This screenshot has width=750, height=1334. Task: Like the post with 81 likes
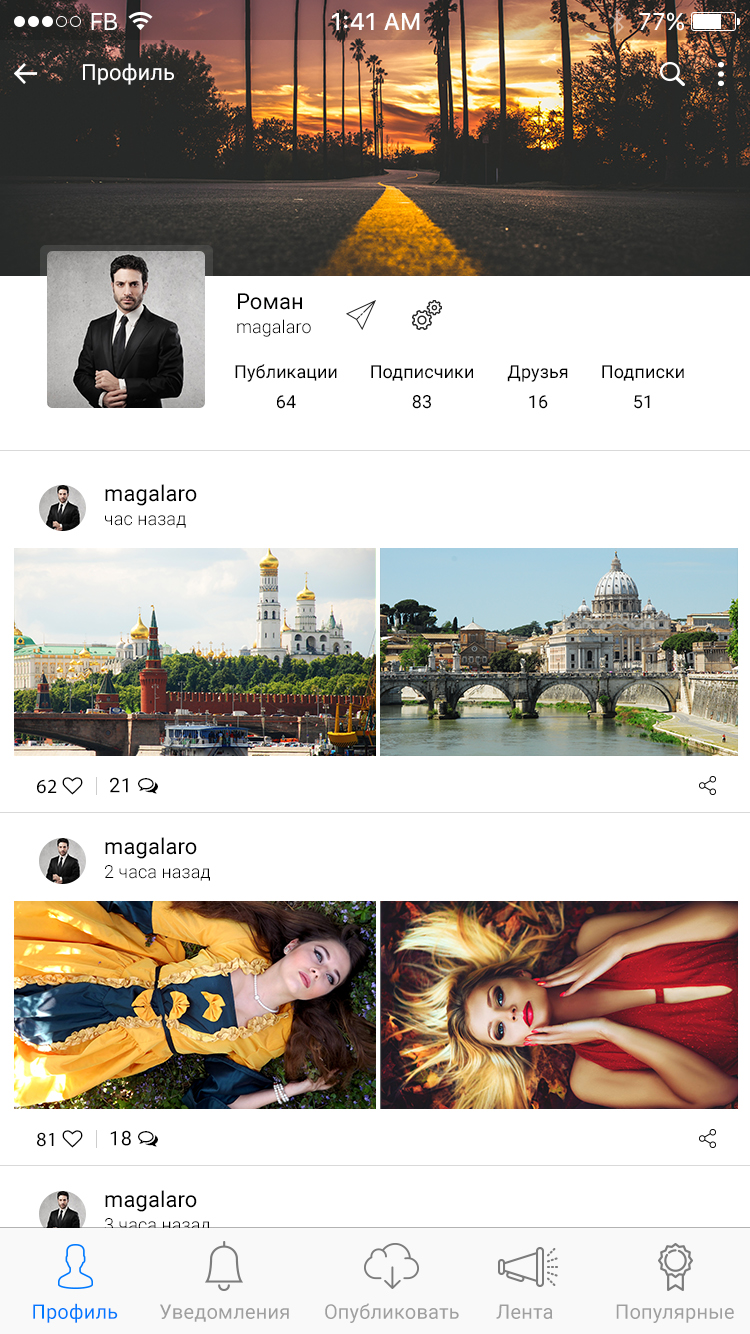[x=72, y=1139]
